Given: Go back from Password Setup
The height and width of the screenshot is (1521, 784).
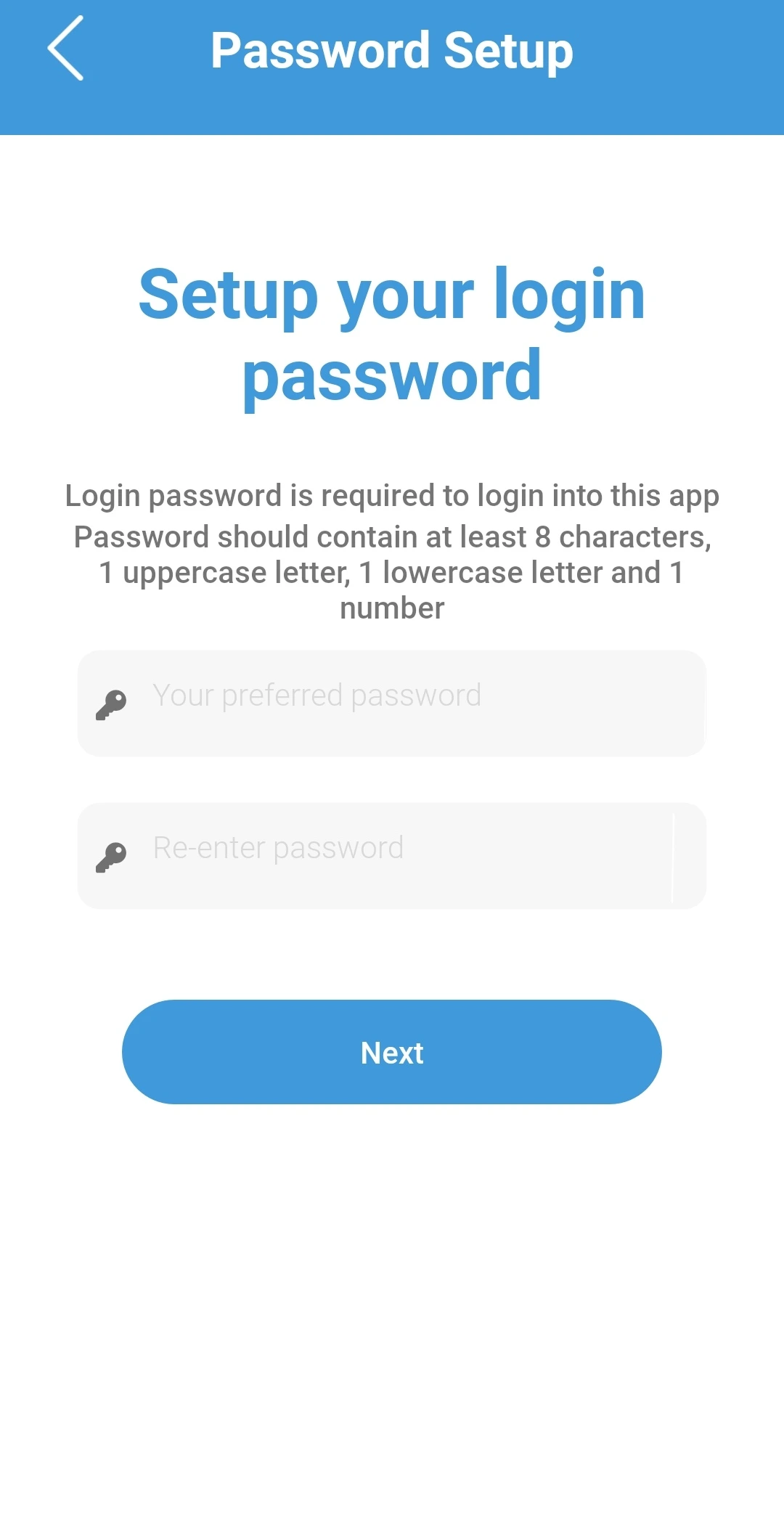Looking at the screenshot, I should coord(65,49).
